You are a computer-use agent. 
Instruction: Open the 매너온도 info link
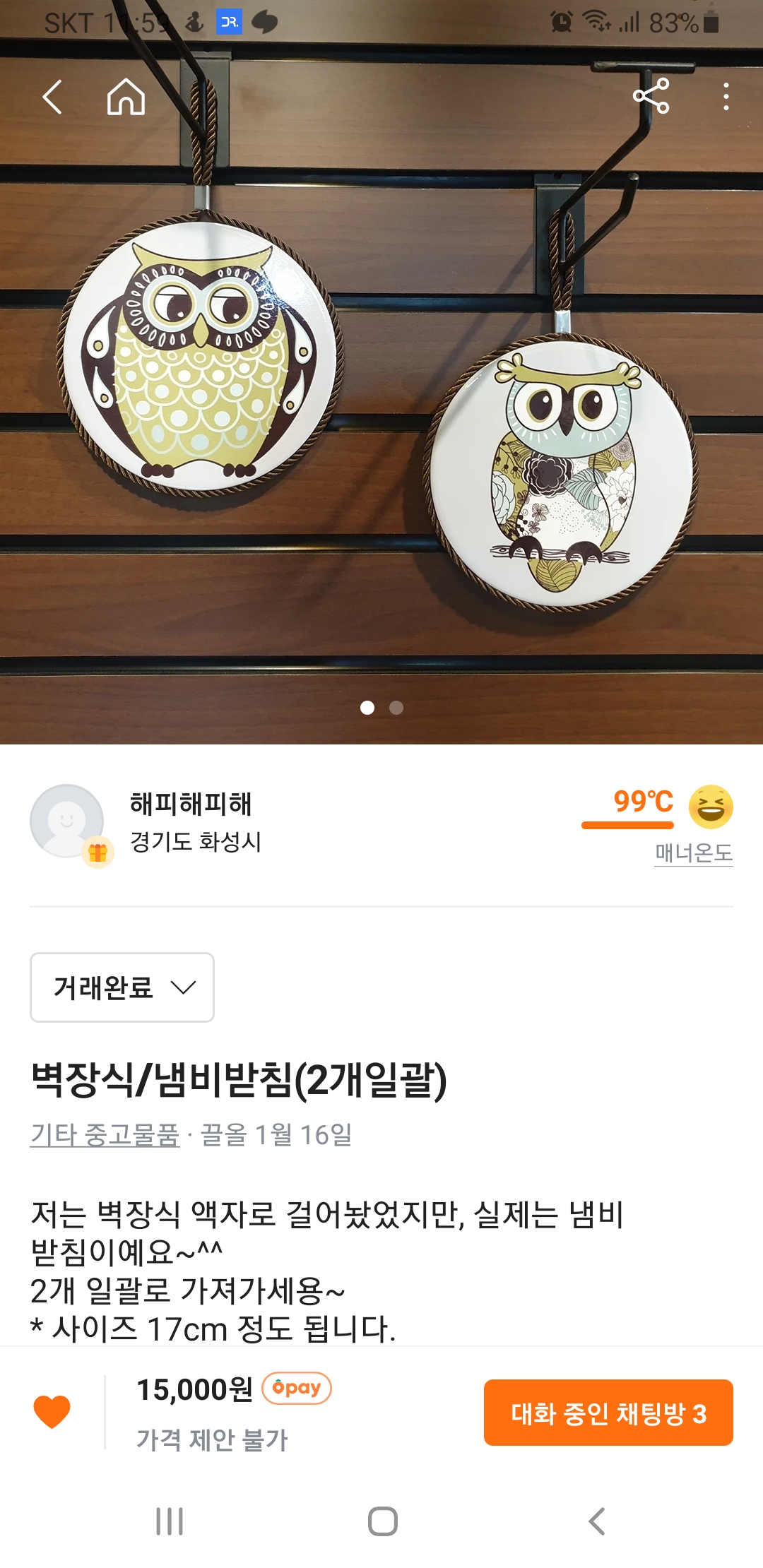click(x=693, y=853)
